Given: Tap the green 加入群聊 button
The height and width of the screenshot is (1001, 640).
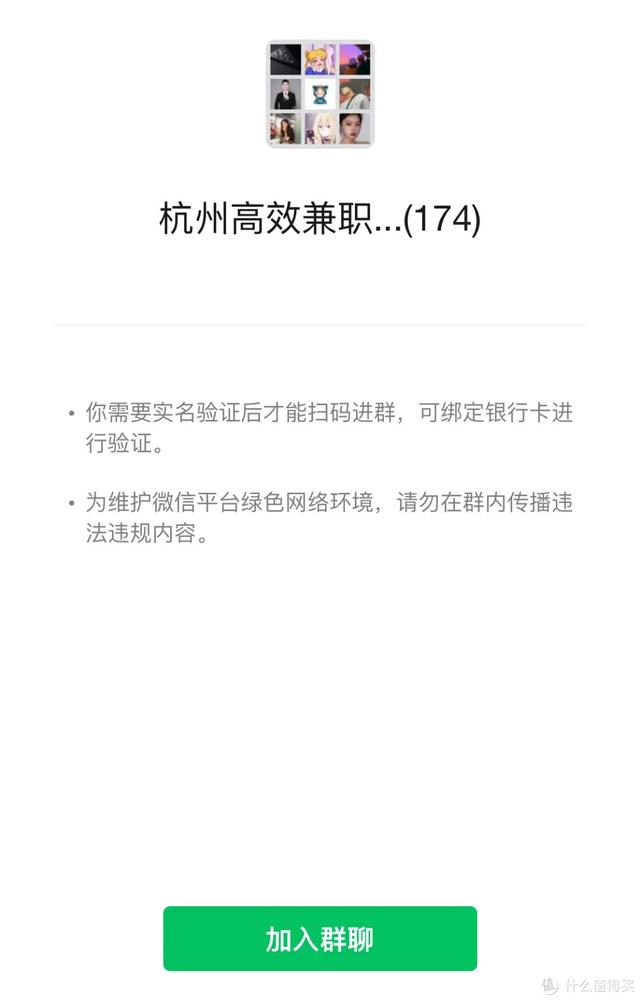Looking at the screenshot, I should 320,938.
